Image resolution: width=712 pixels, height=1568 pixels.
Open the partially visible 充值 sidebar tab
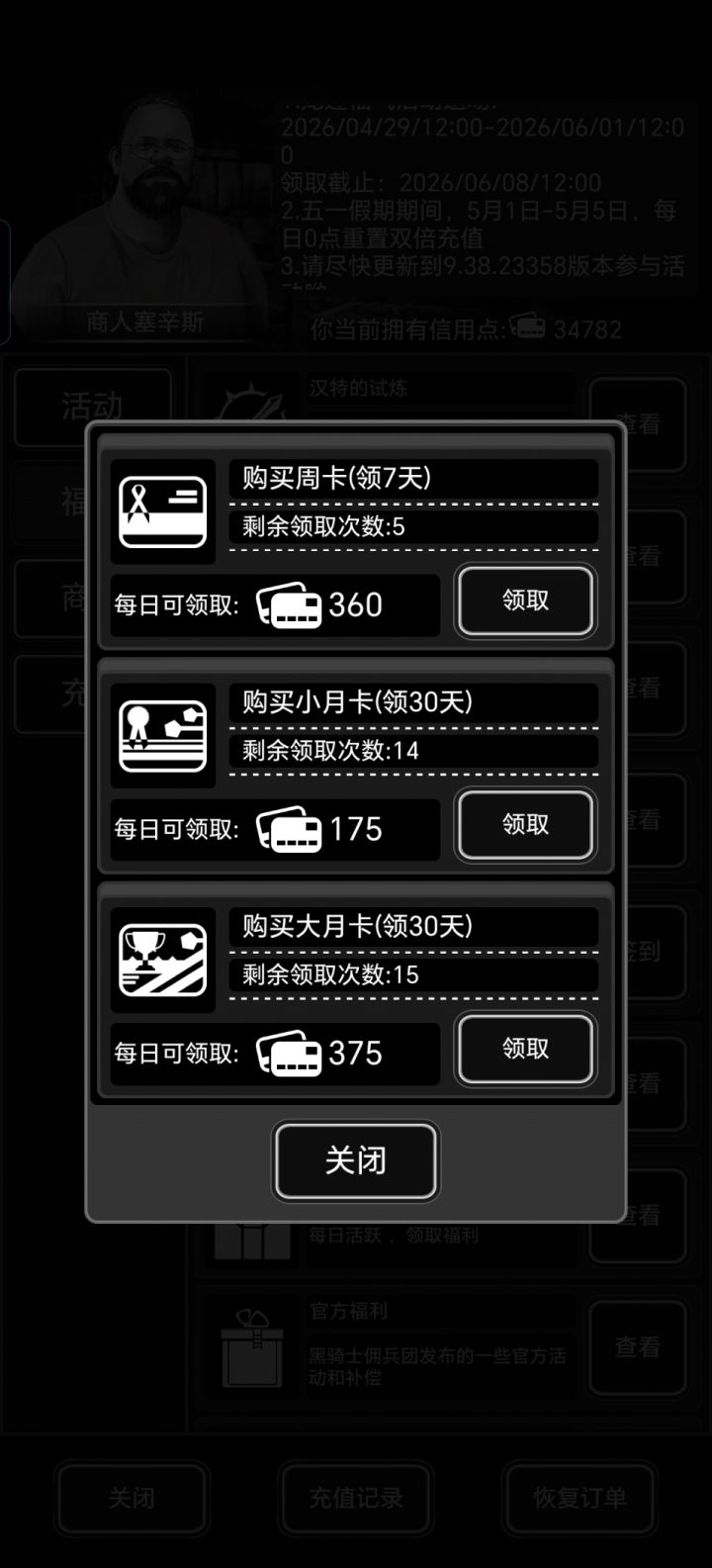[x=61, y=692]
